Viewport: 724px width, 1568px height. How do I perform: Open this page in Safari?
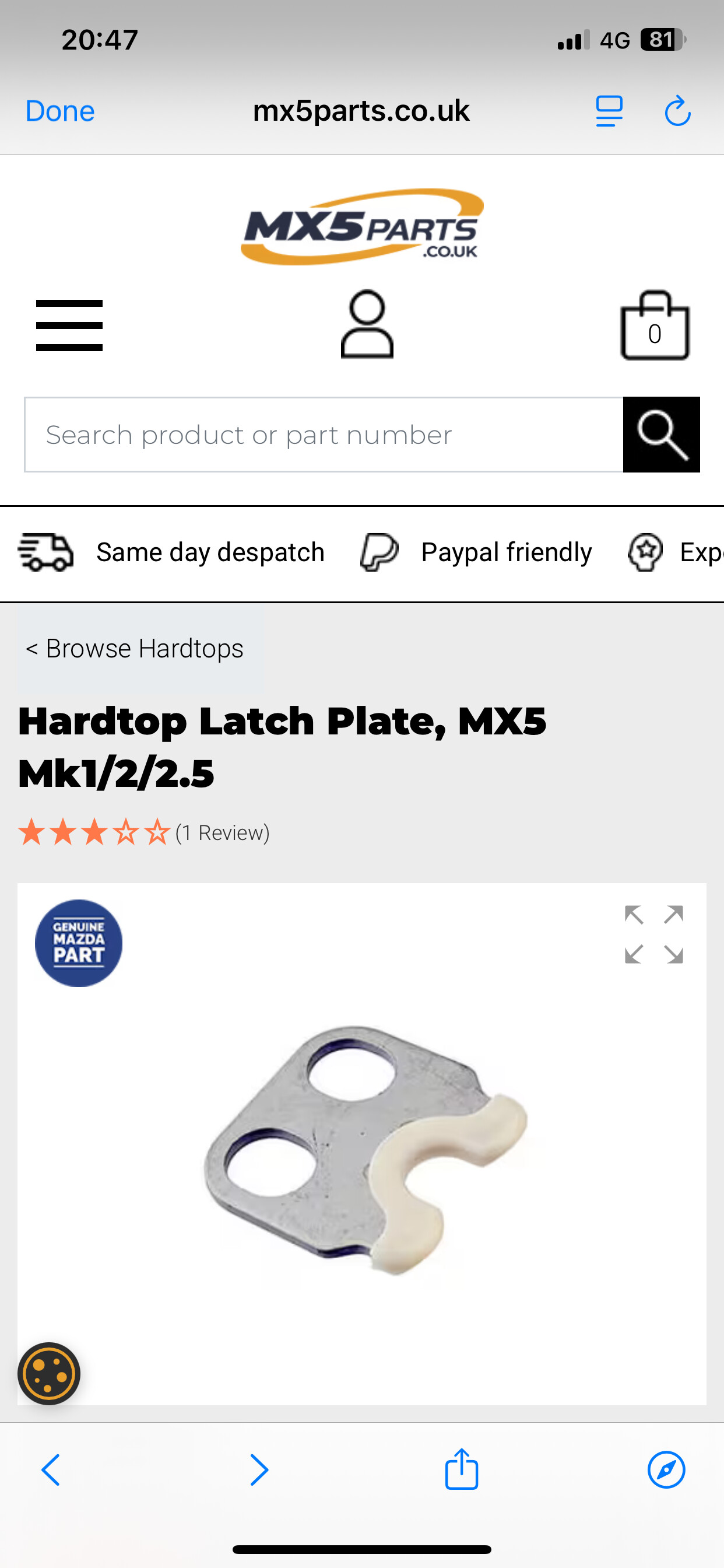point(666,1470)
